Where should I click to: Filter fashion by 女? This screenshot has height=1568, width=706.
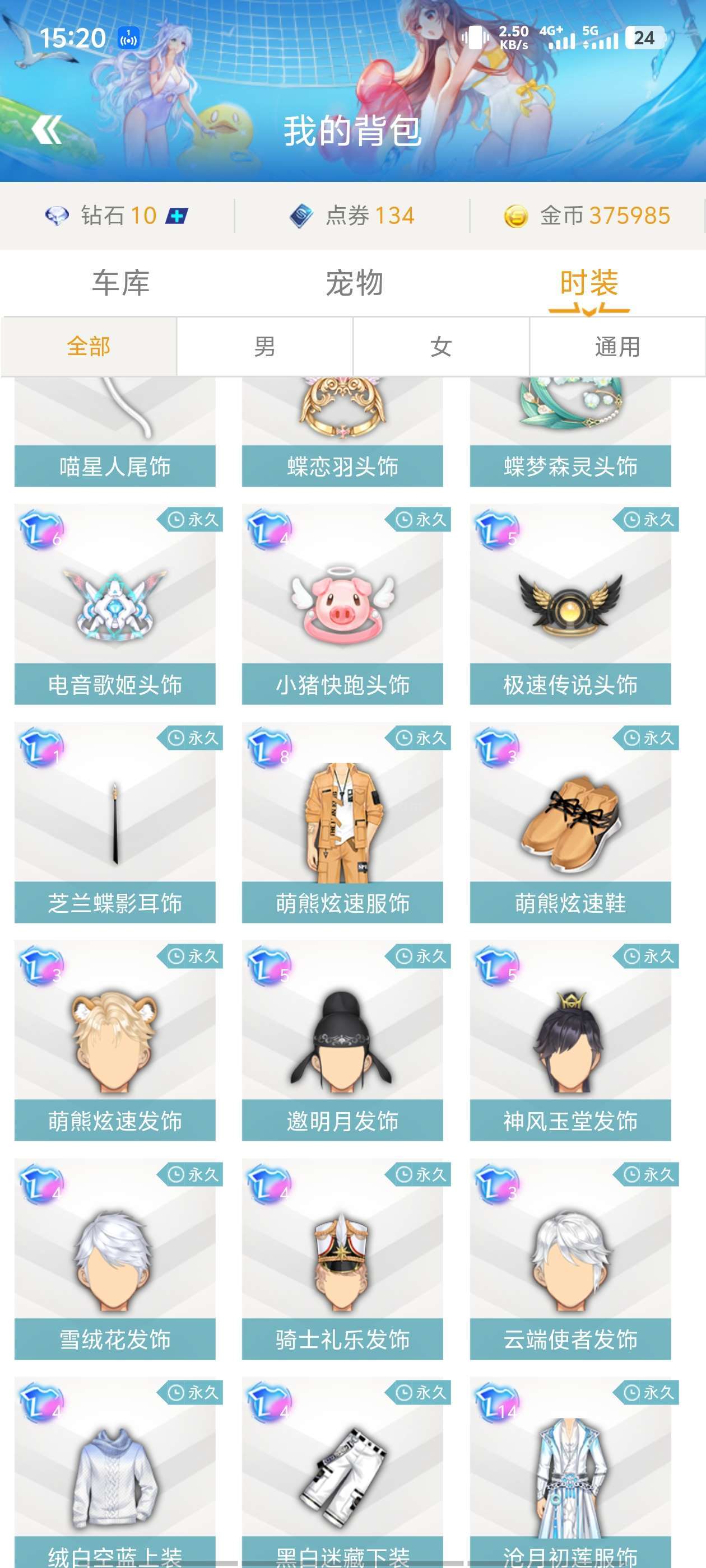tap(440, 347)
